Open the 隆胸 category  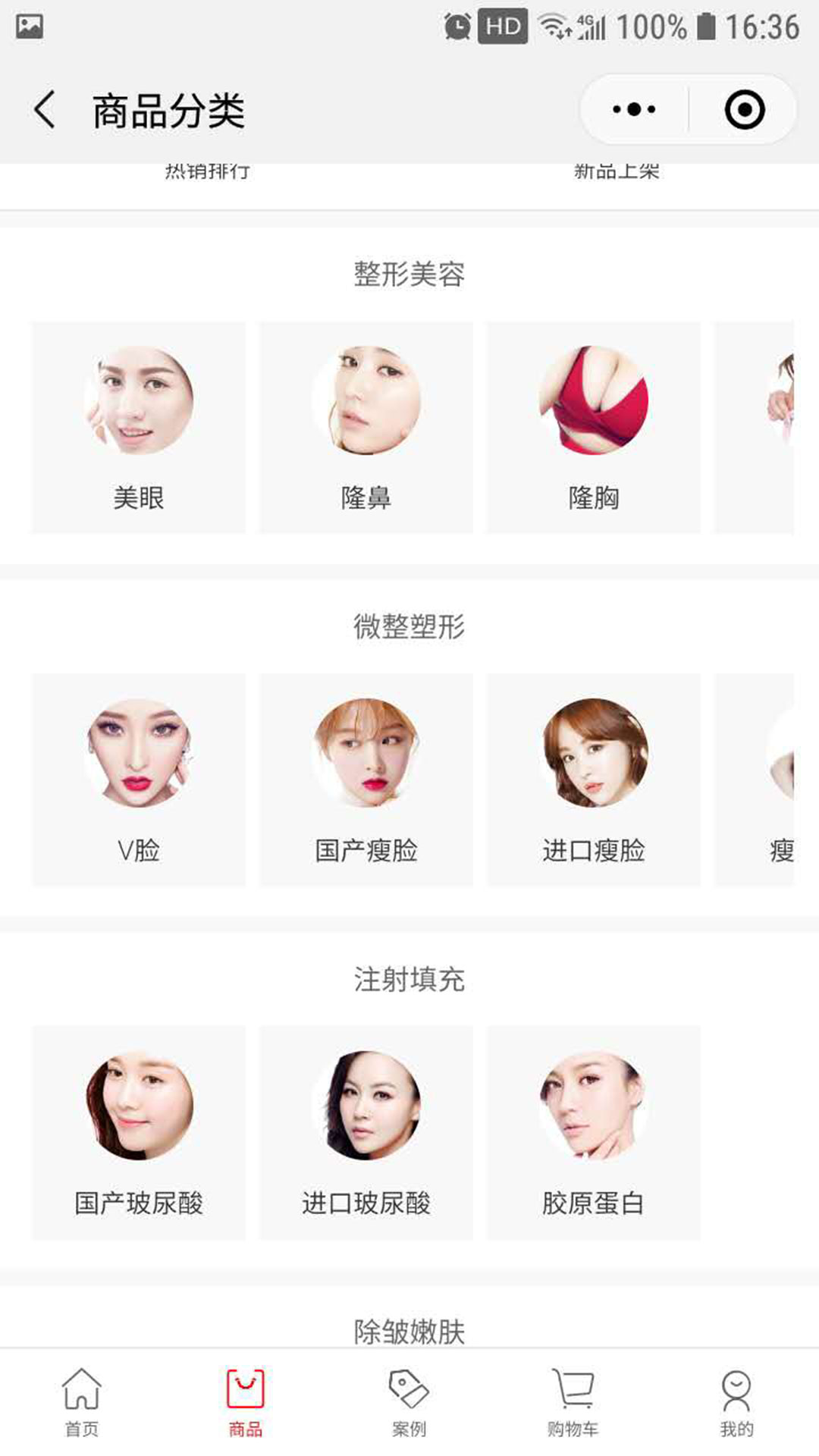(x=594, y=428)
